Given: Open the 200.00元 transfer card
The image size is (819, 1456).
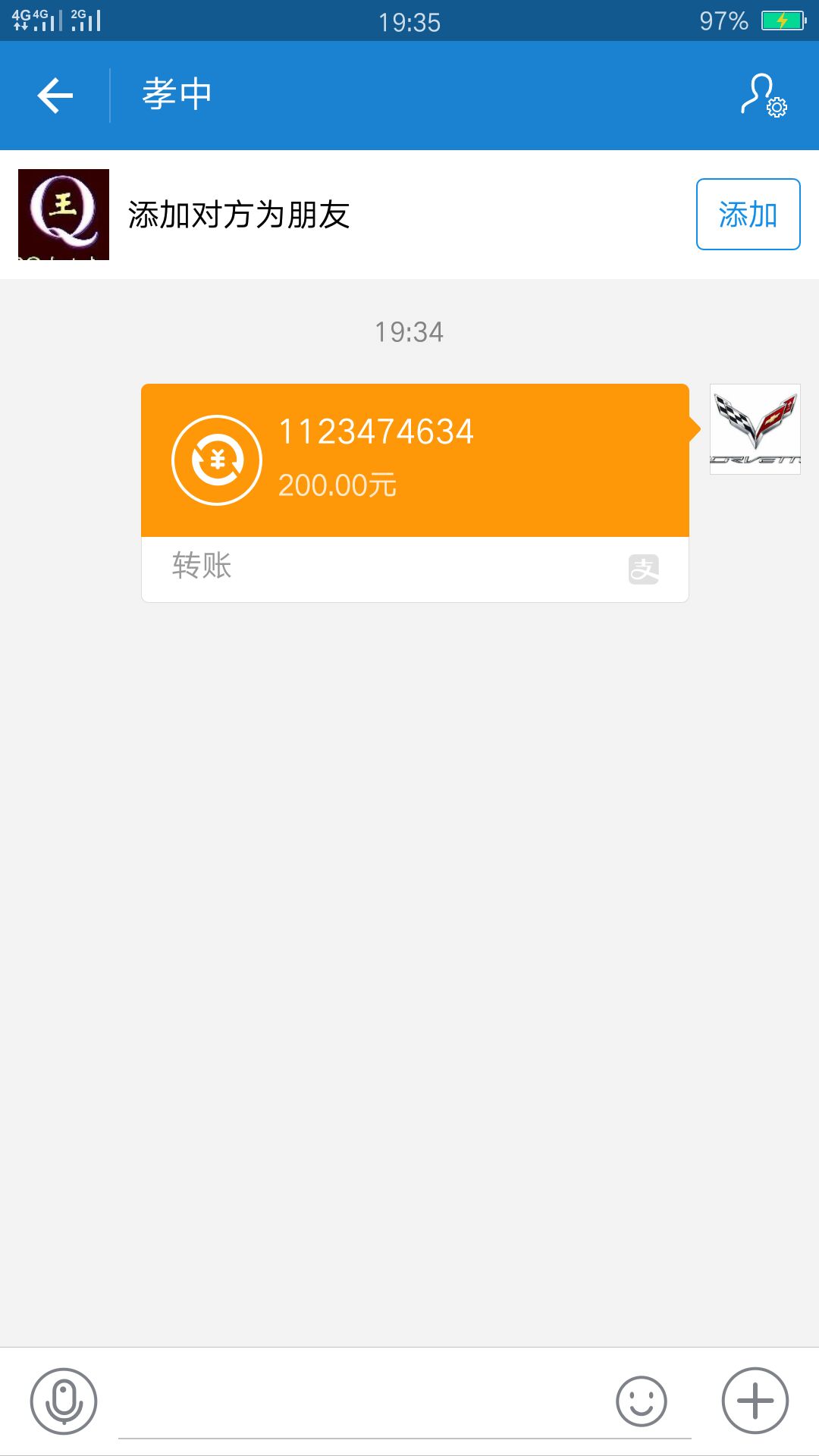Looking at the screenshot, I should (x=415, y=493).
